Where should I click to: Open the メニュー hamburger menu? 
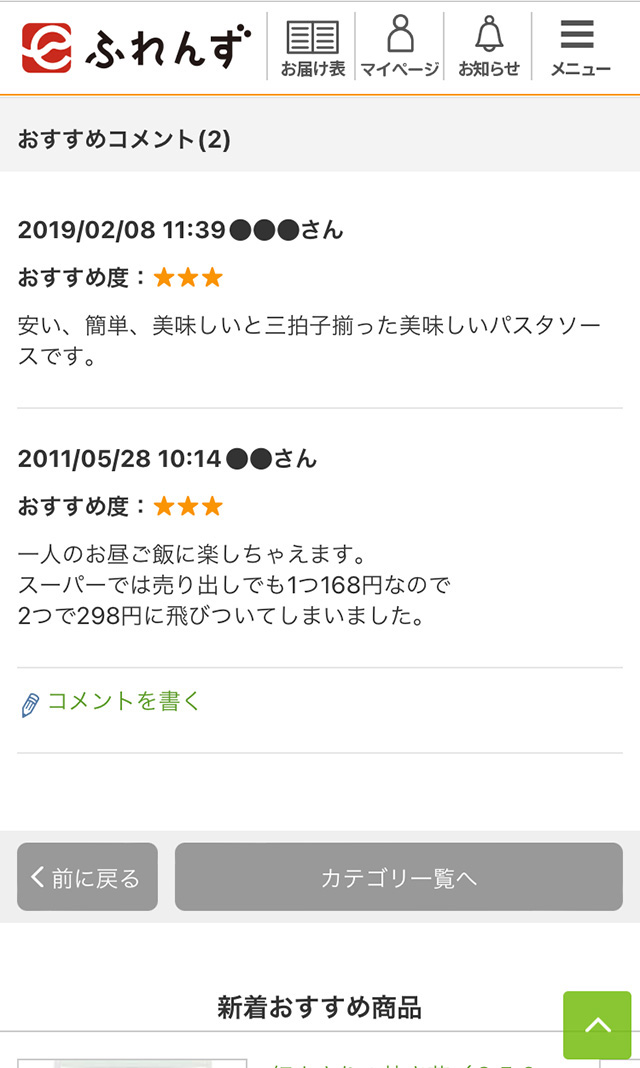[580, 47]
